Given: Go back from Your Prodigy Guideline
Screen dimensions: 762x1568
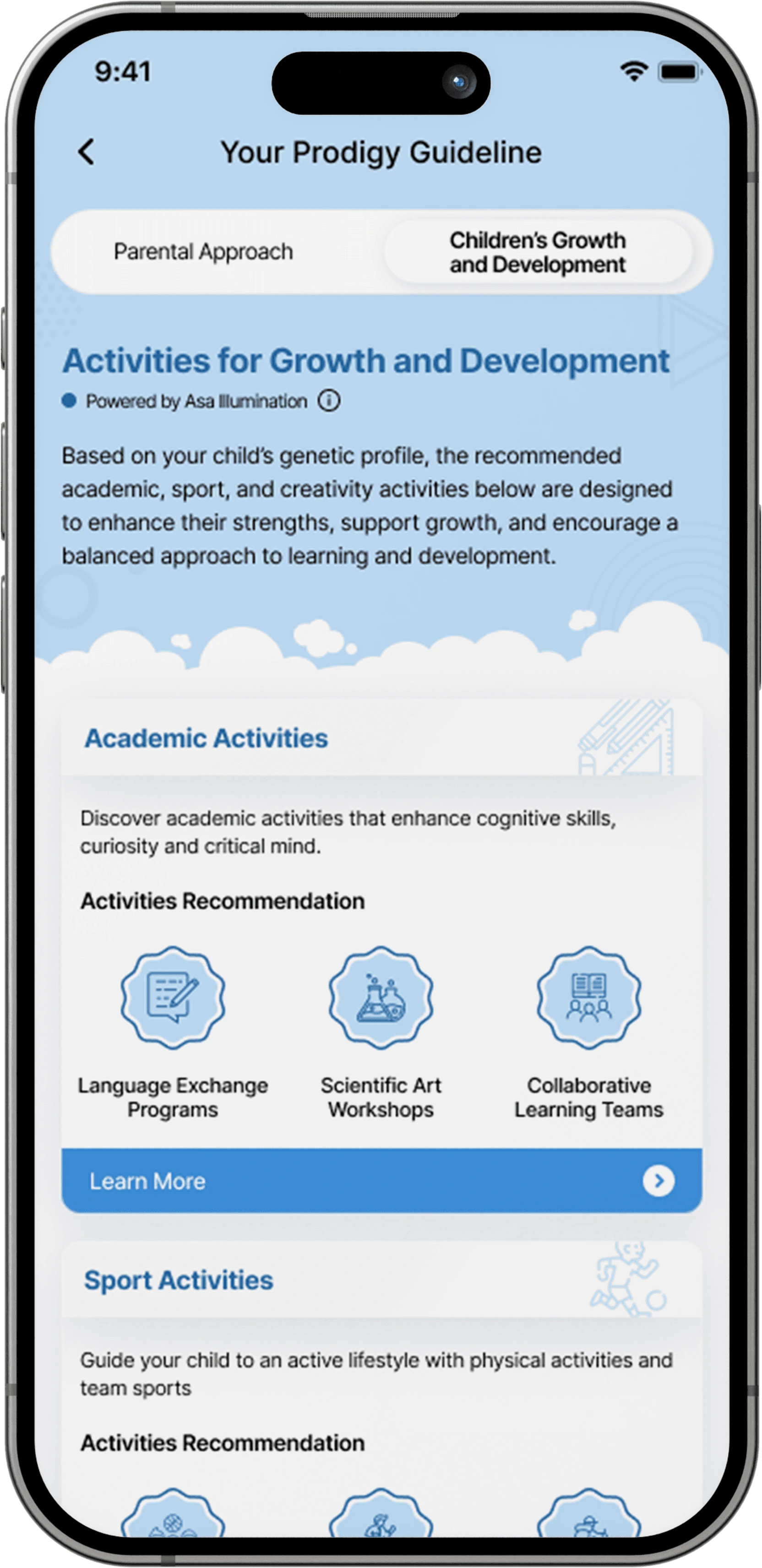Looking at the screenshot, I should coord(87,152).
